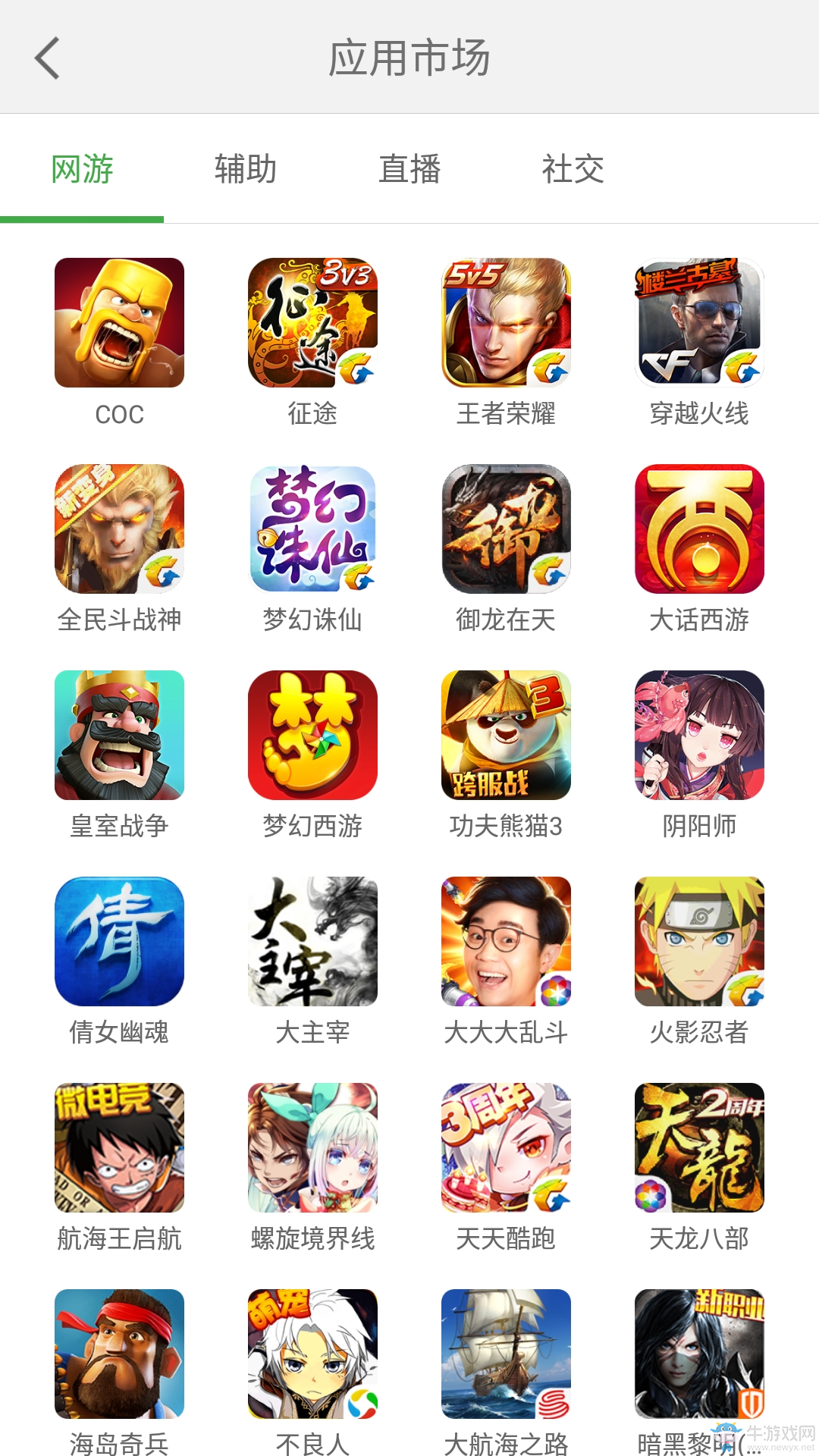Open 阴阳师 game

click(x=699, y=736)
